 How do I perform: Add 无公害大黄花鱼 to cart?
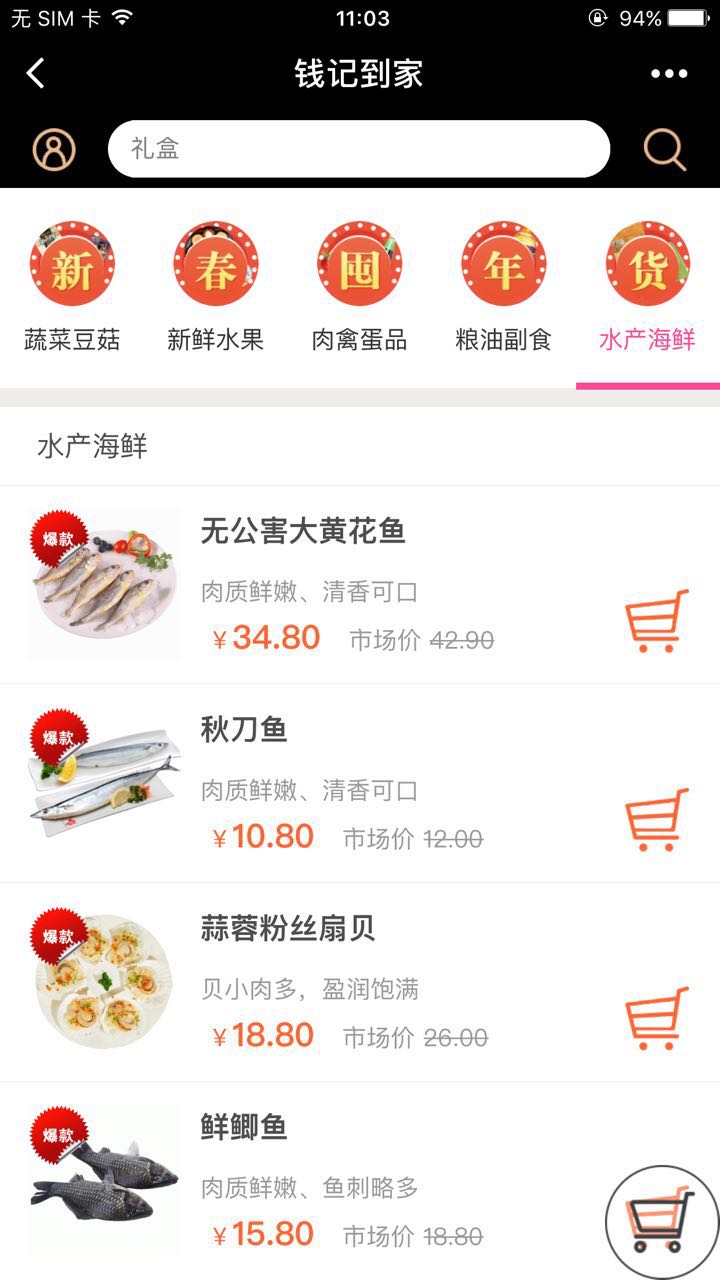656,621
